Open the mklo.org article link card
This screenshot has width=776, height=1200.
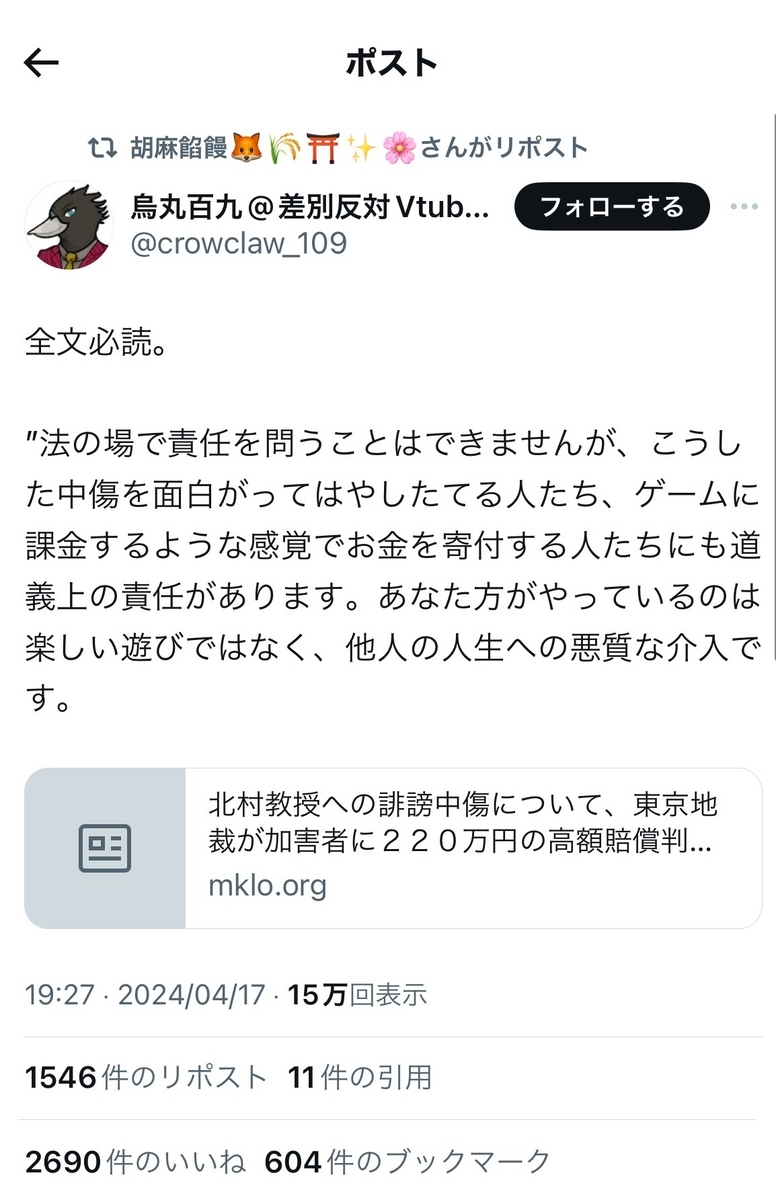[393, 848]
